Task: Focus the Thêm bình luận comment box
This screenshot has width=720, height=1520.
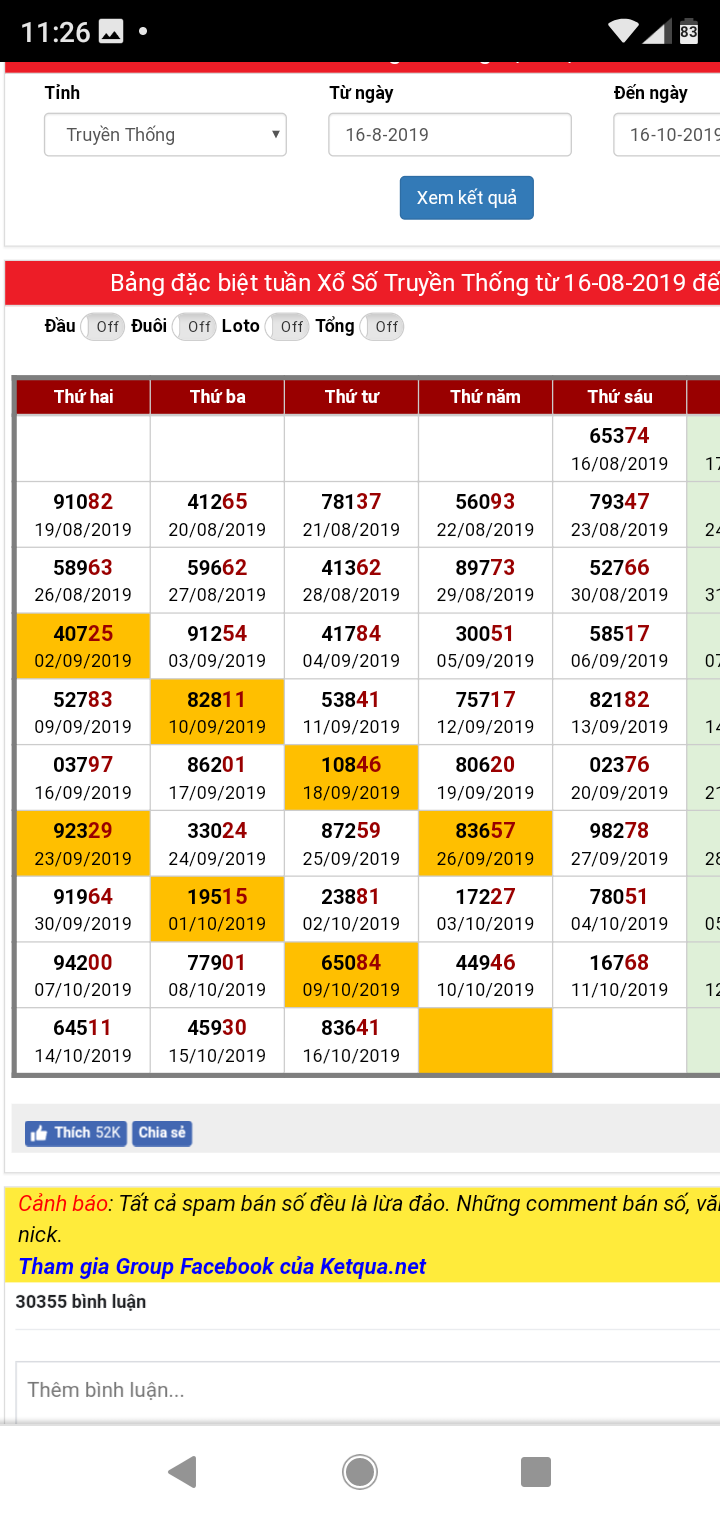Action: (x=368, y=1390)
